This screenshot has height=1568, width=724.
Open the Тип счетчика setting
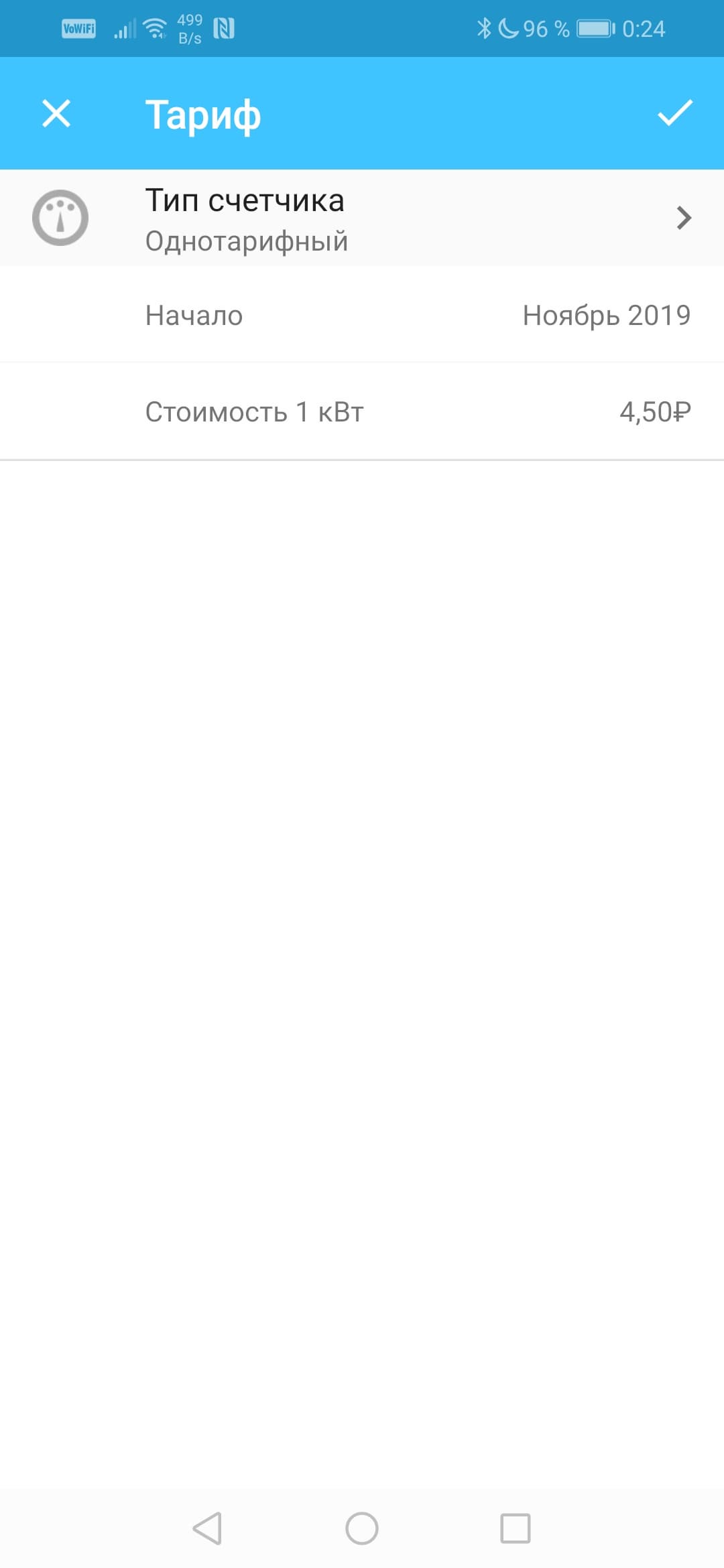tap(362, 218)
